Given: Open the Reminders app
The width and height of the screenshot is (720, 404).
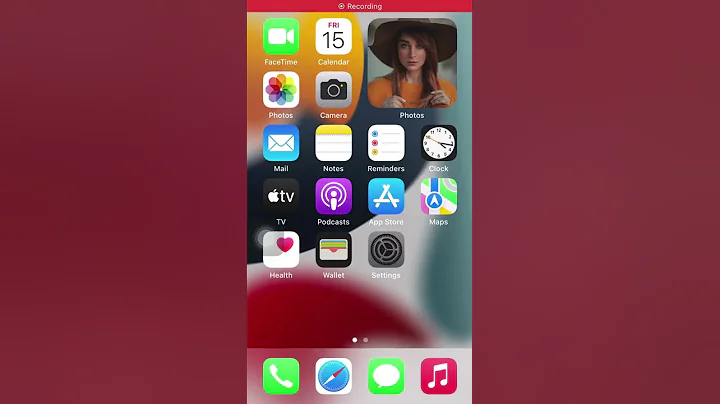Looking at the screenshot, I should pyautogui.click(x=386, y=143).
